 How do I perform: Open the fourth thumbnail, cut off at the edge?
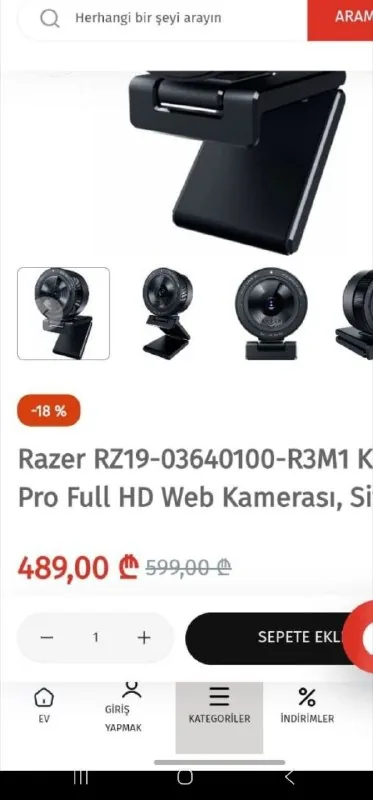[x=355, y=313]
